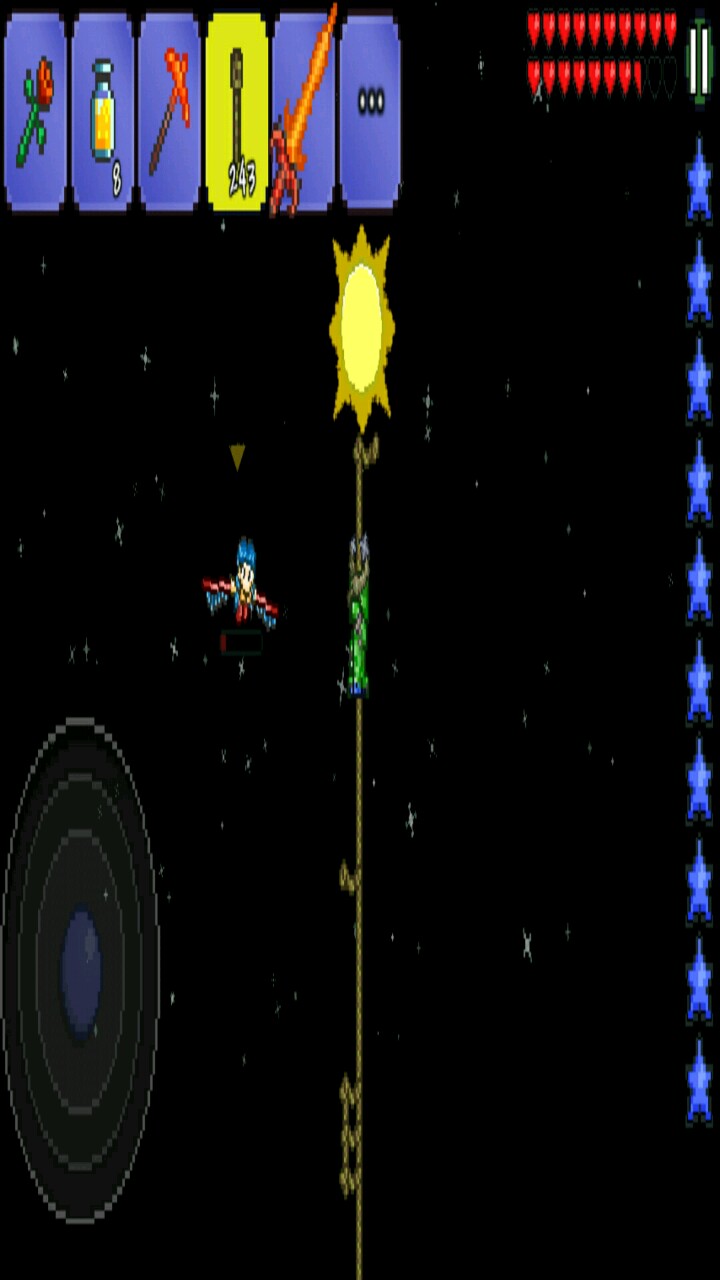Image resolution: width=720 pixels, height=1280 pixels.
Task: Select the rope stack of 243
Action: point(237,110)
